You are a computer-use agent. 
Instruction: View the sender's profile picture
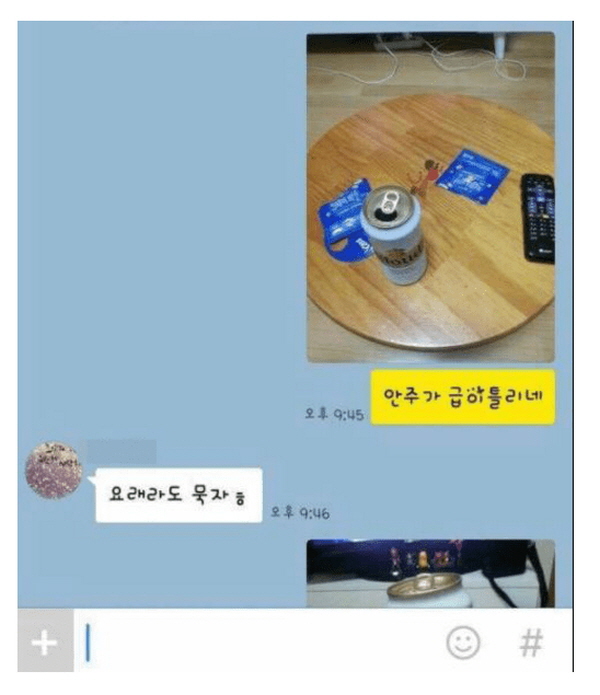point(53,470)
